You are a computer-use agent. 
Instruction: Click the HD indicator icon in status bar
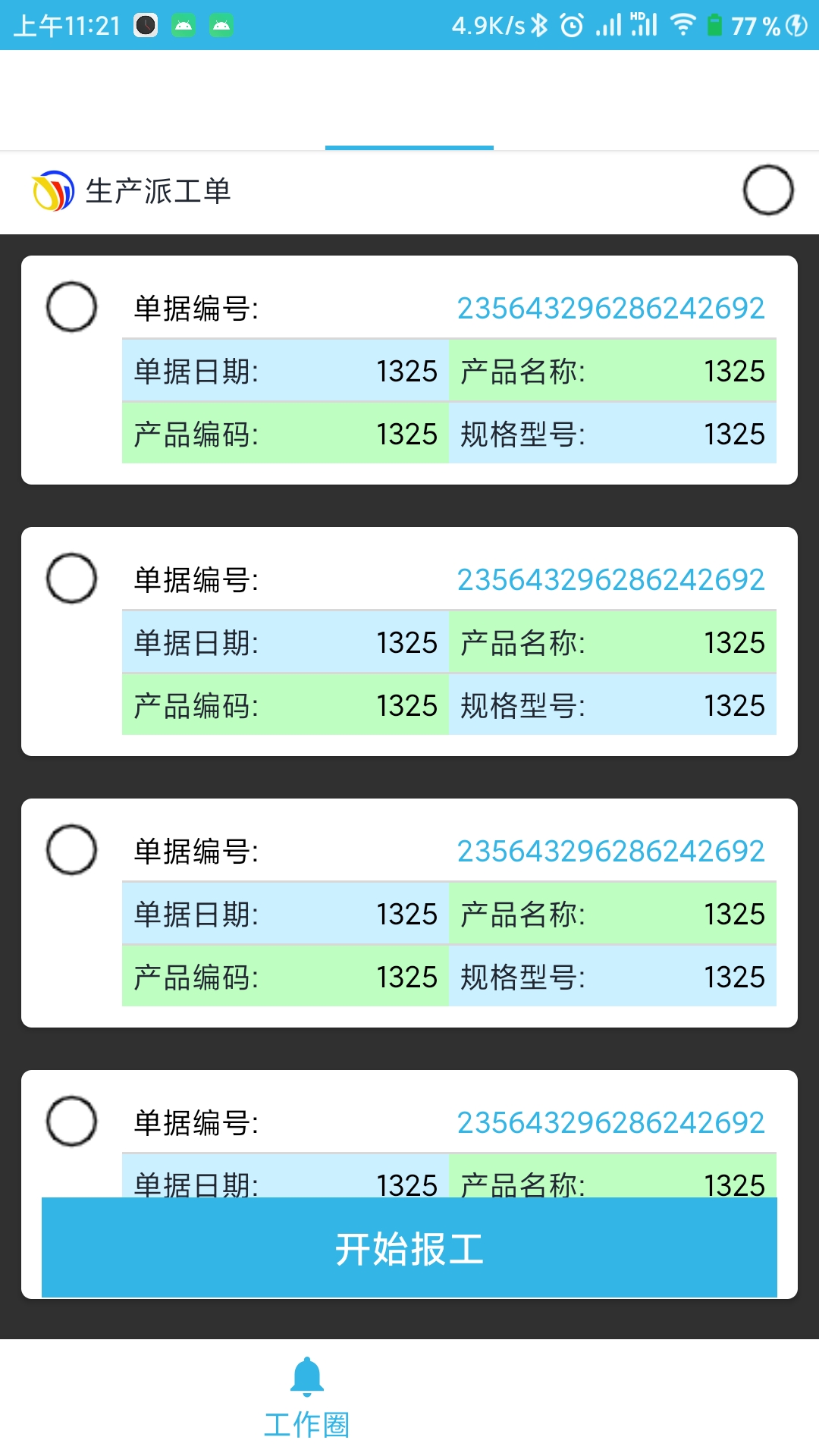point(644,23)
